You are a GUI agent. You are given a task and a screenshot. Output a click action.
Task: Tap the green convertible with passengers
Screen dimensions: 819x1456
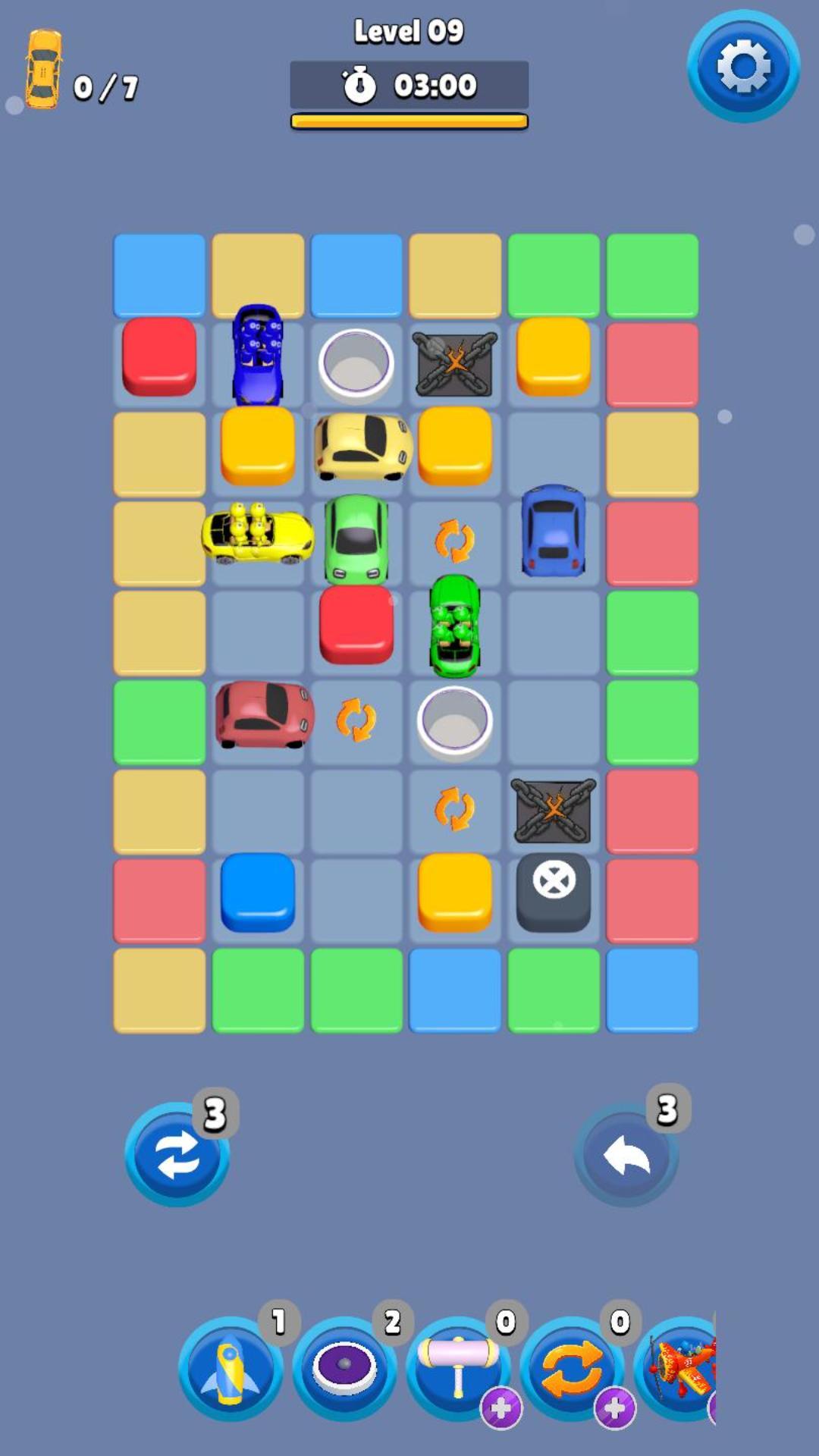click(455, 626)
